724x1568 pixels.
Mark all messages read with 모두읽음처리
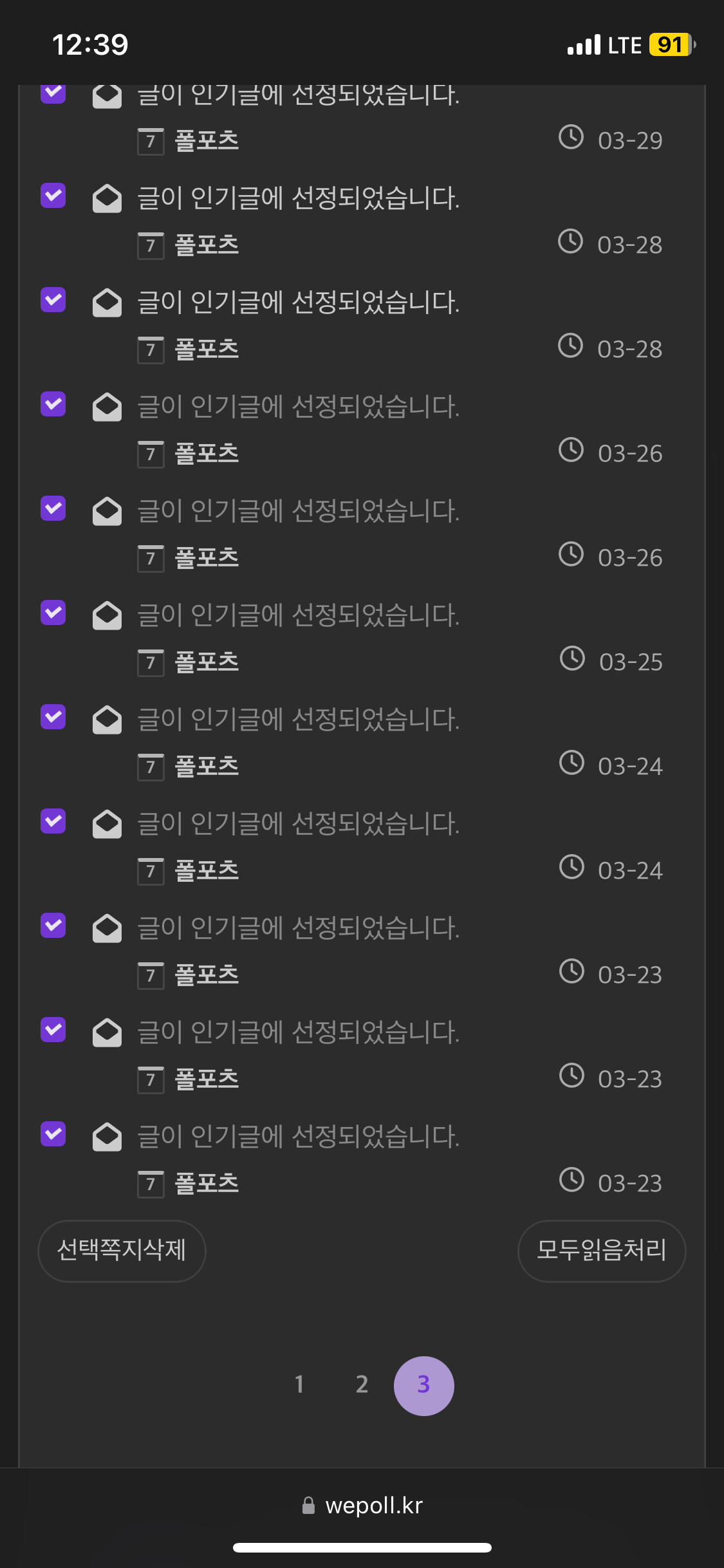[601, 1251]
